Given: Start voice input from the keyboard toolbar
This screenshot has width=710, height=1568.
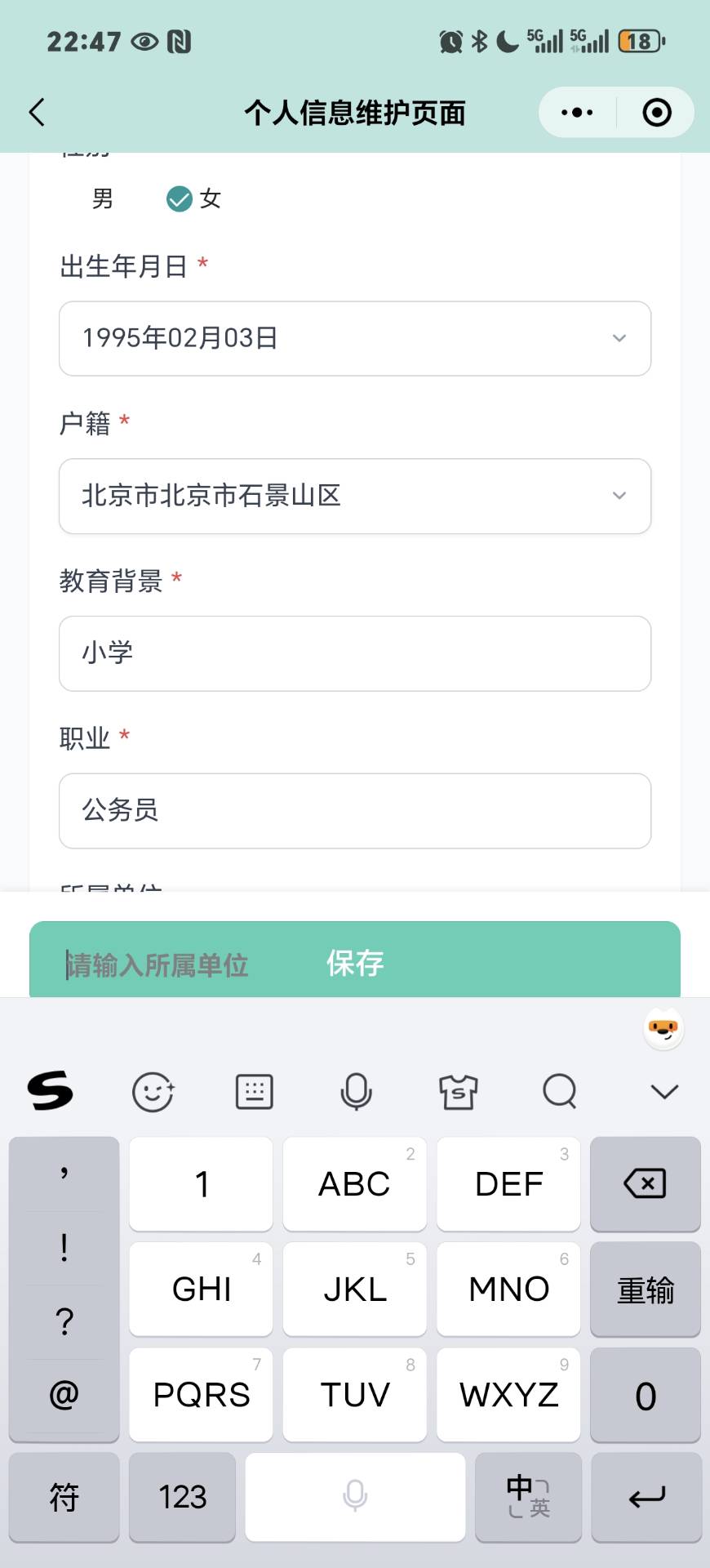Looking at the screenshot, I should (356, 1091).
